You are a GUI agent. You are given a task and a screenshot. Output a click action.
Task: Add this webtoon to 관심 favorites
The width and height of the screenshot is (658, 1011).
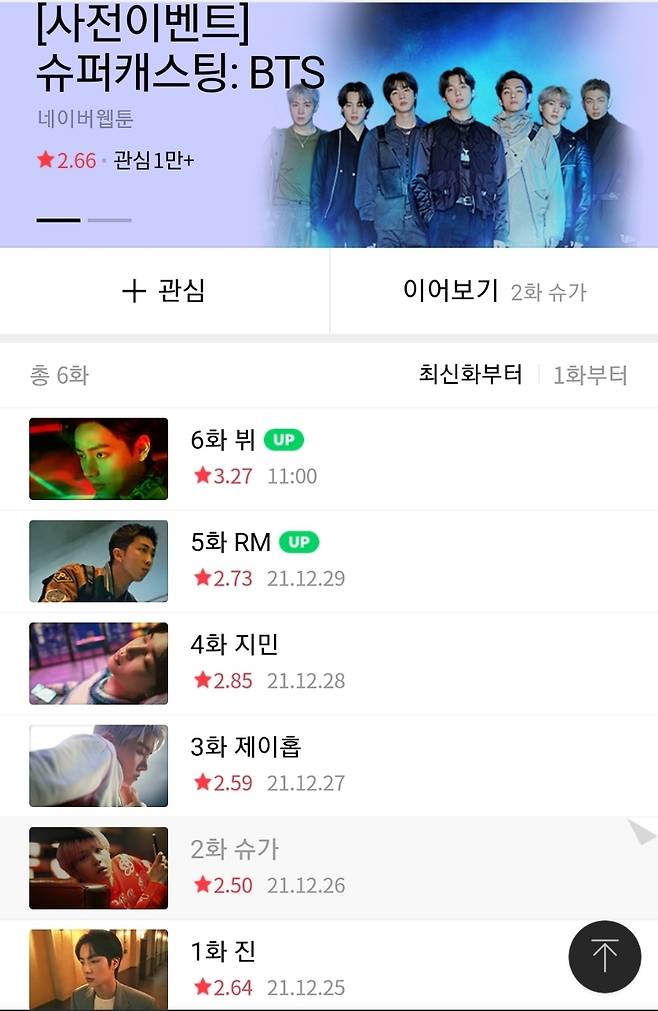[164, 291]
